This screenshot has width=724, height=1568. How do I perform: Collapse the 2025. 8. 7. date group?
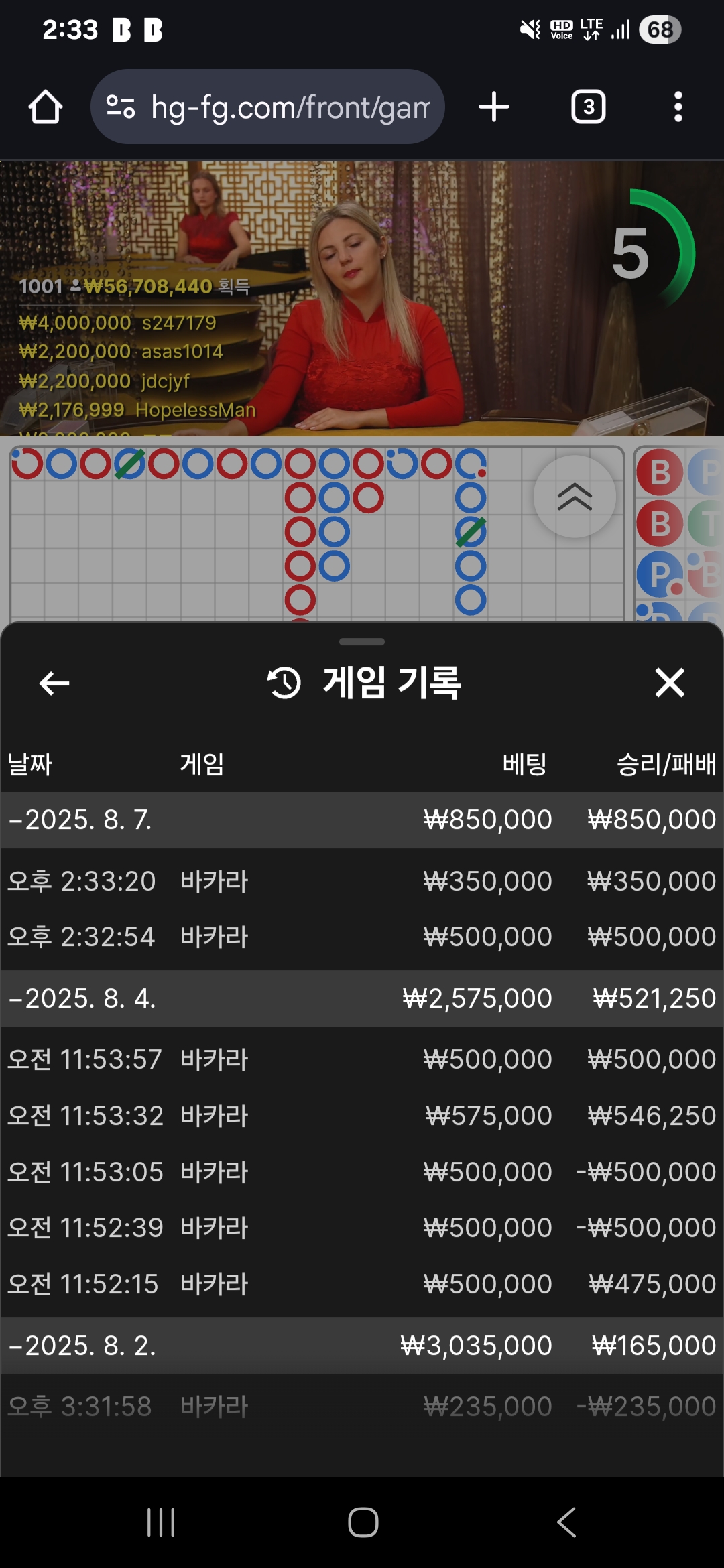pos(362,820)
